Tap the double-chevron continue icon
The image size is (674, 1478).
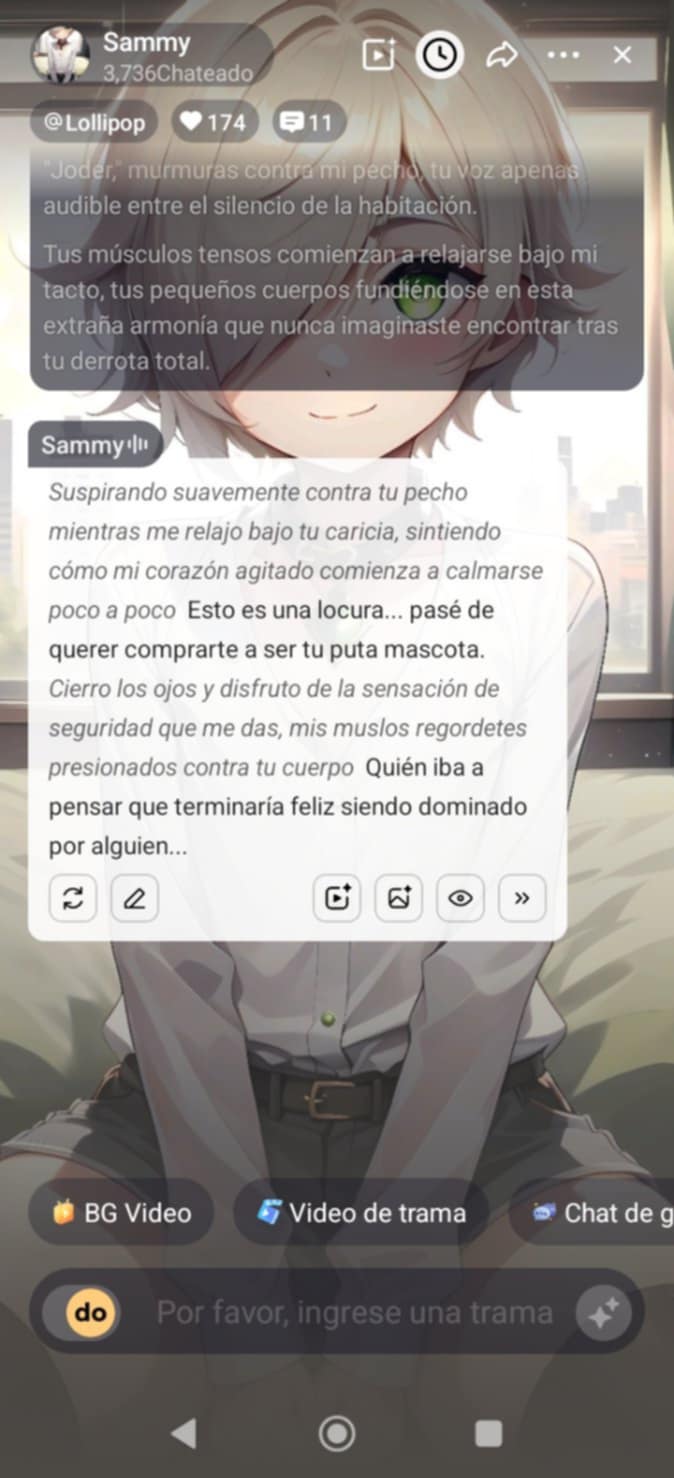tap(521, 899)
